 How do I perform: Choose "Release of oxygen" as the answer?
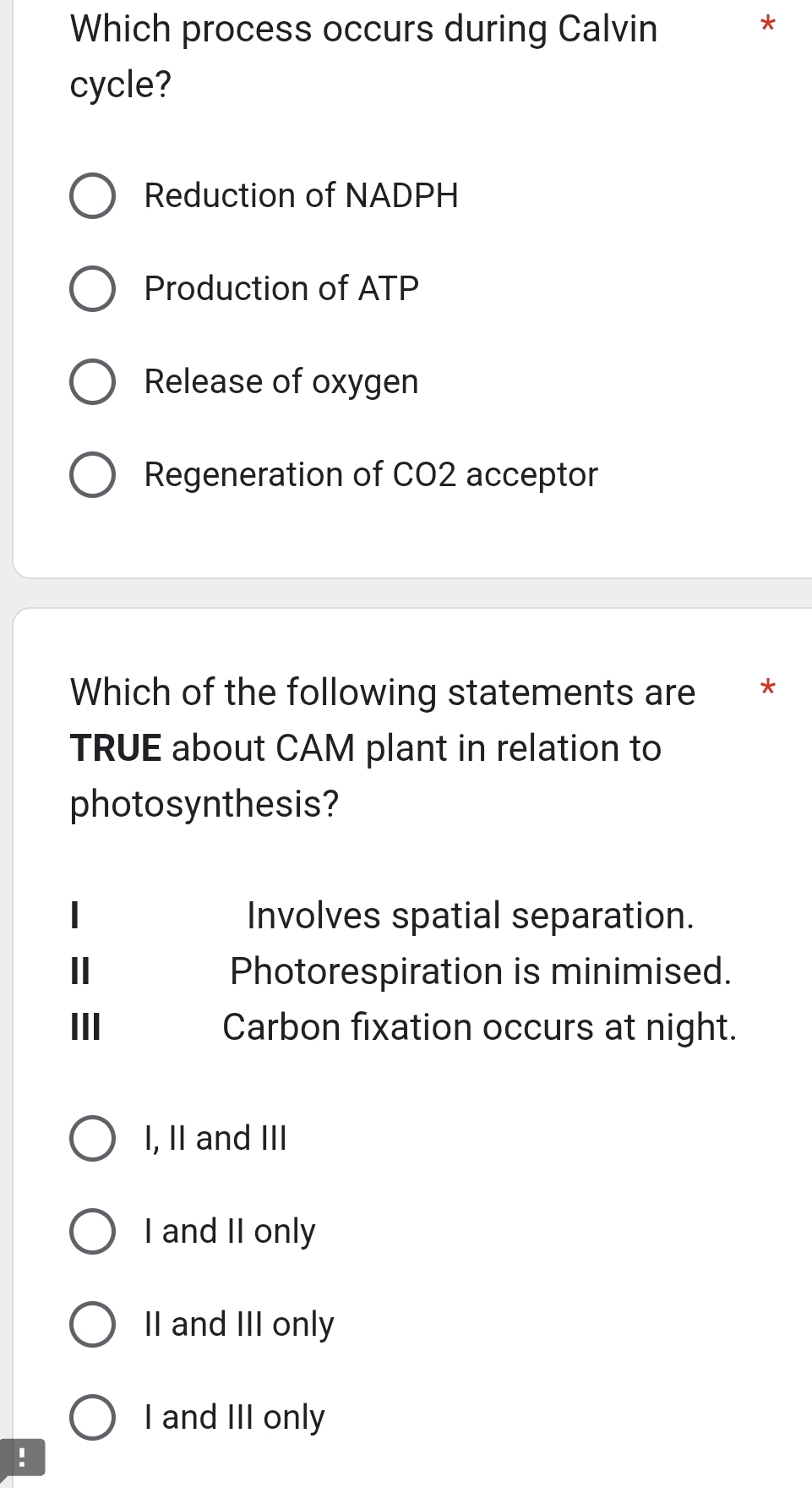pyautogui.click(x=92, y=382)
